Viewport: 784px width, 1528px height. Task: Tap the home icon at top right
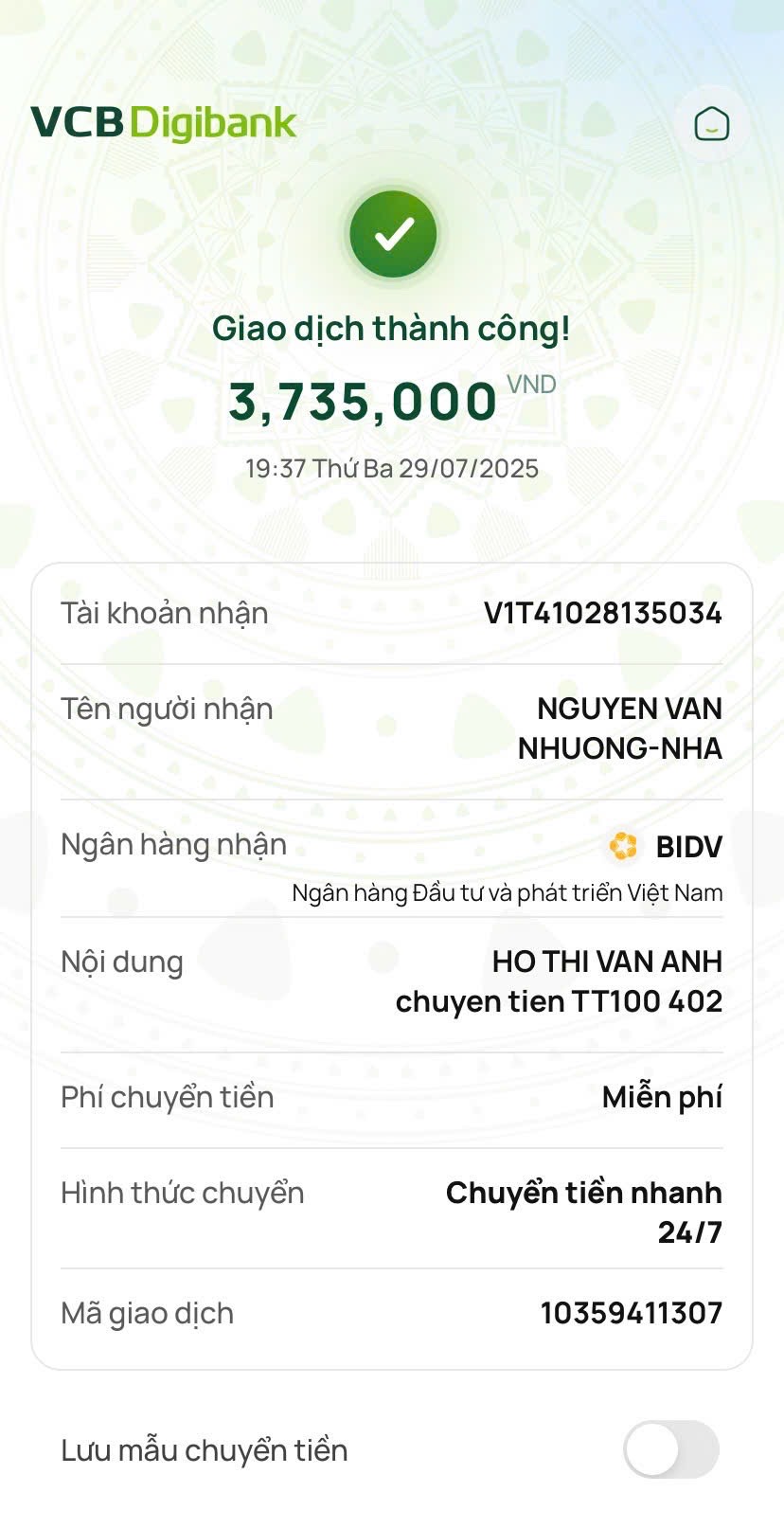click(711, 123)
